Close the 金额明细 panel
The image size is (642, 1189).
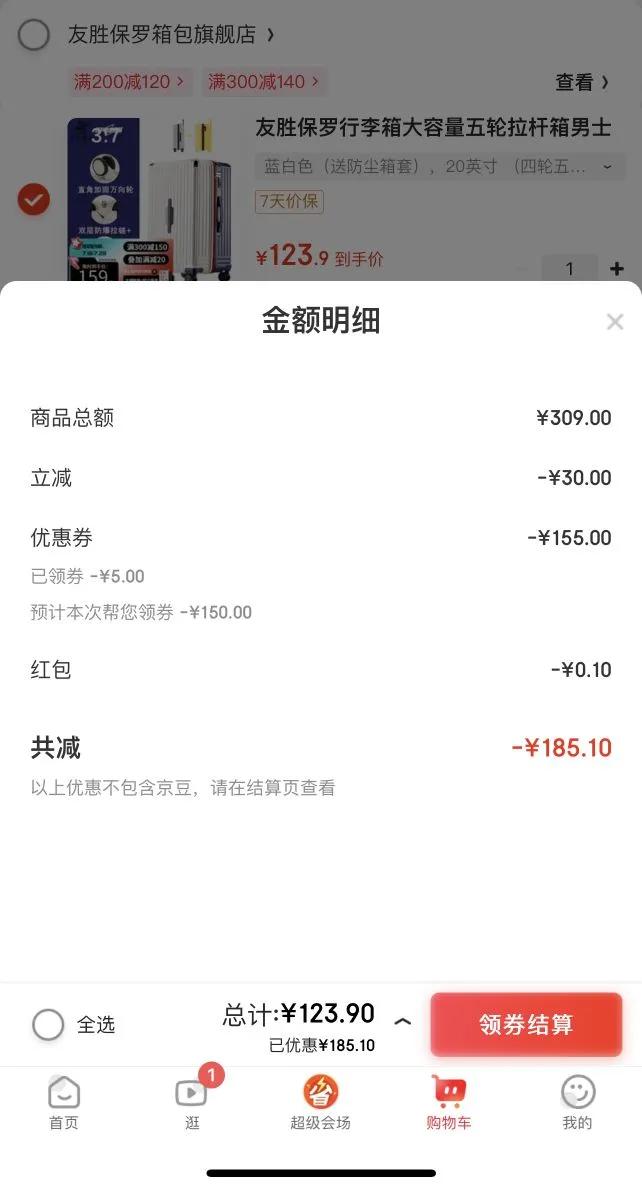click(x=614, y=321)
